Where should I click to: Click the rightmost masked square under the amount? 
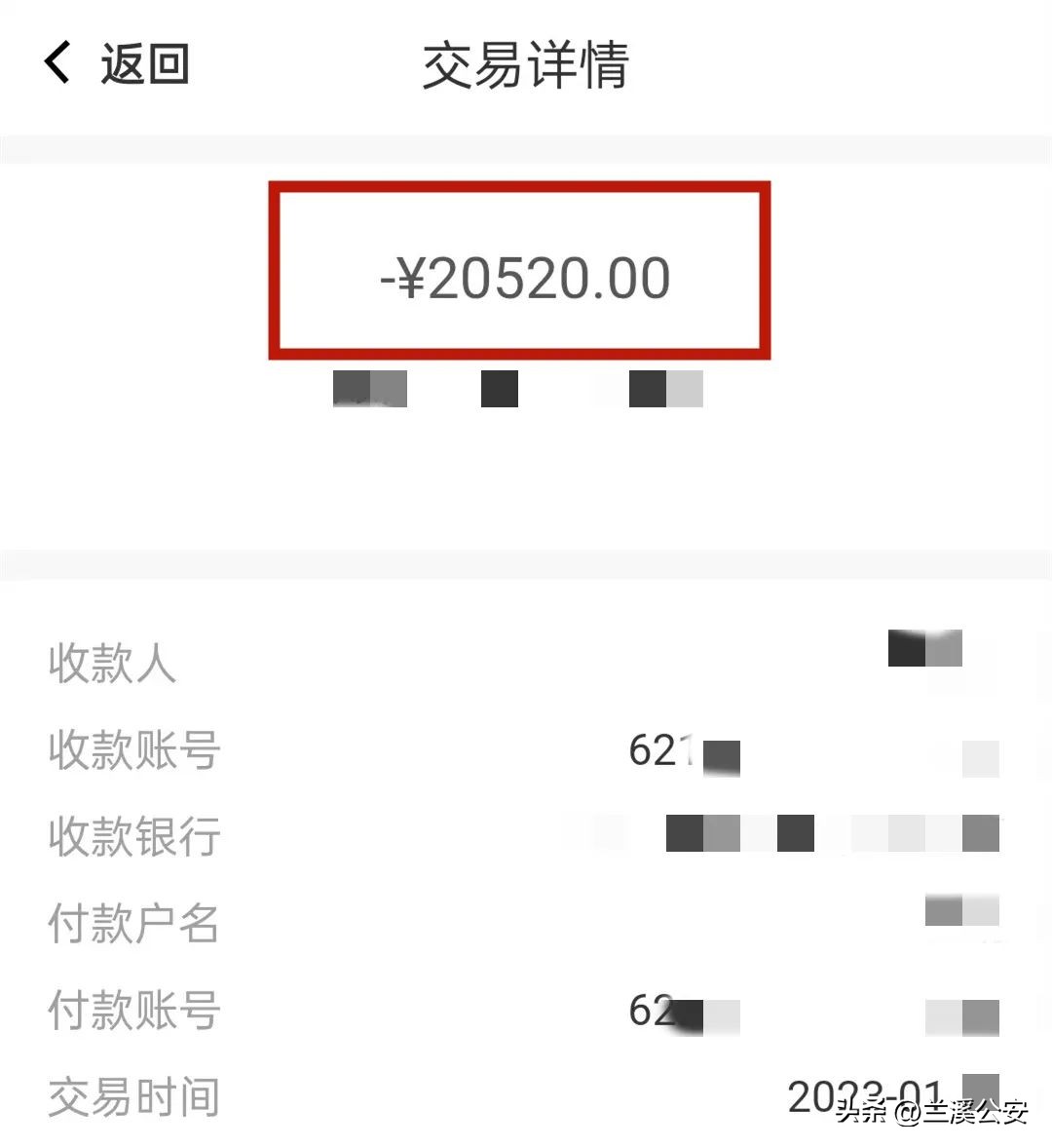point(665,389)
